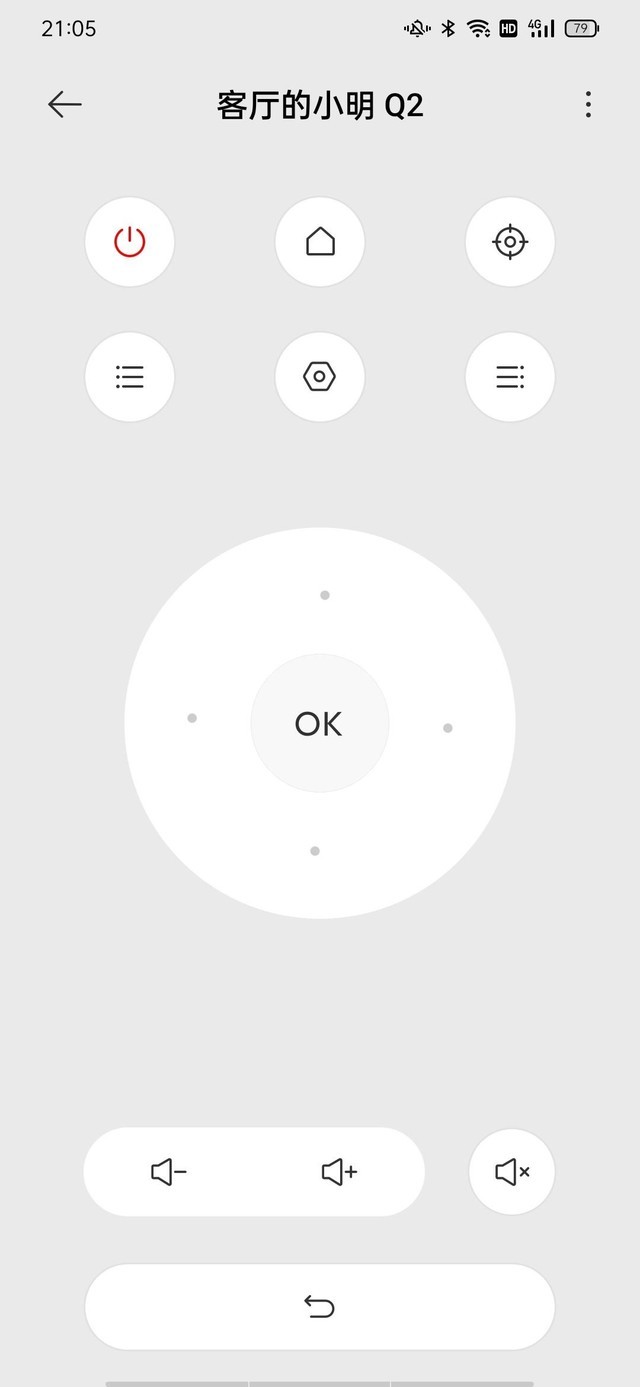Raise the volume
The height and width of the screenshot is (1387, 640).
coord(340,1172)
